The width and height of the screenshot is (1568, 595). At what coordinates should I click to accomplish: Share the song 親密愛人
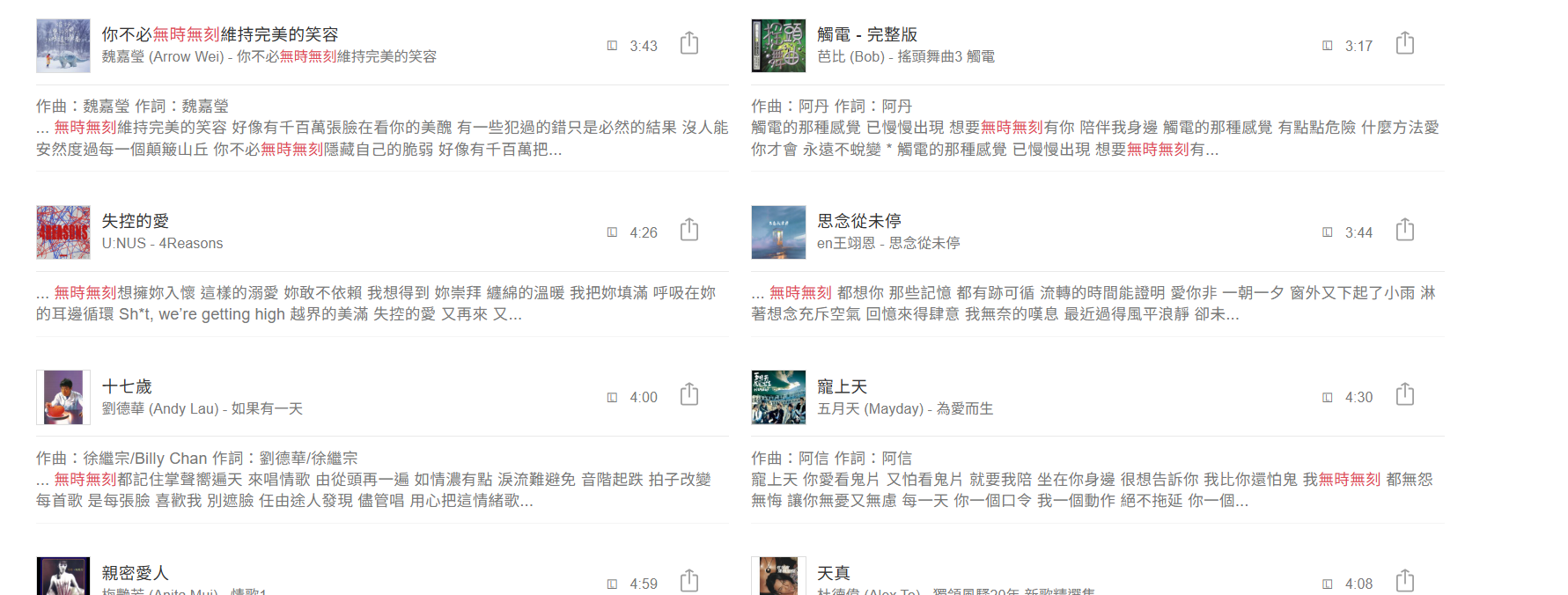[x=689, y=581]
